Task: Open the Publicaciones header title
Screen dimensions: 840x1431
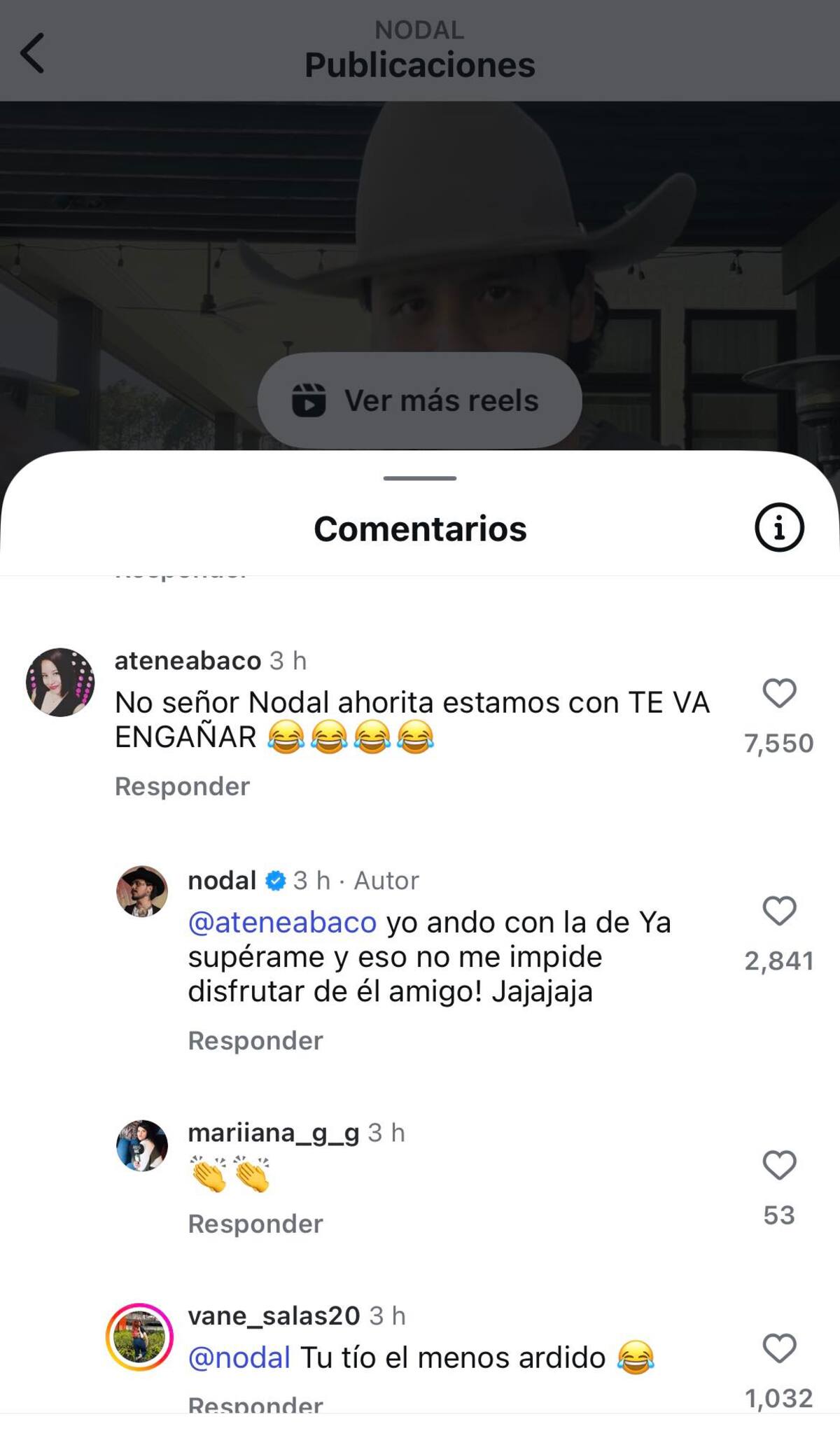Action: [x=420, y=65]
